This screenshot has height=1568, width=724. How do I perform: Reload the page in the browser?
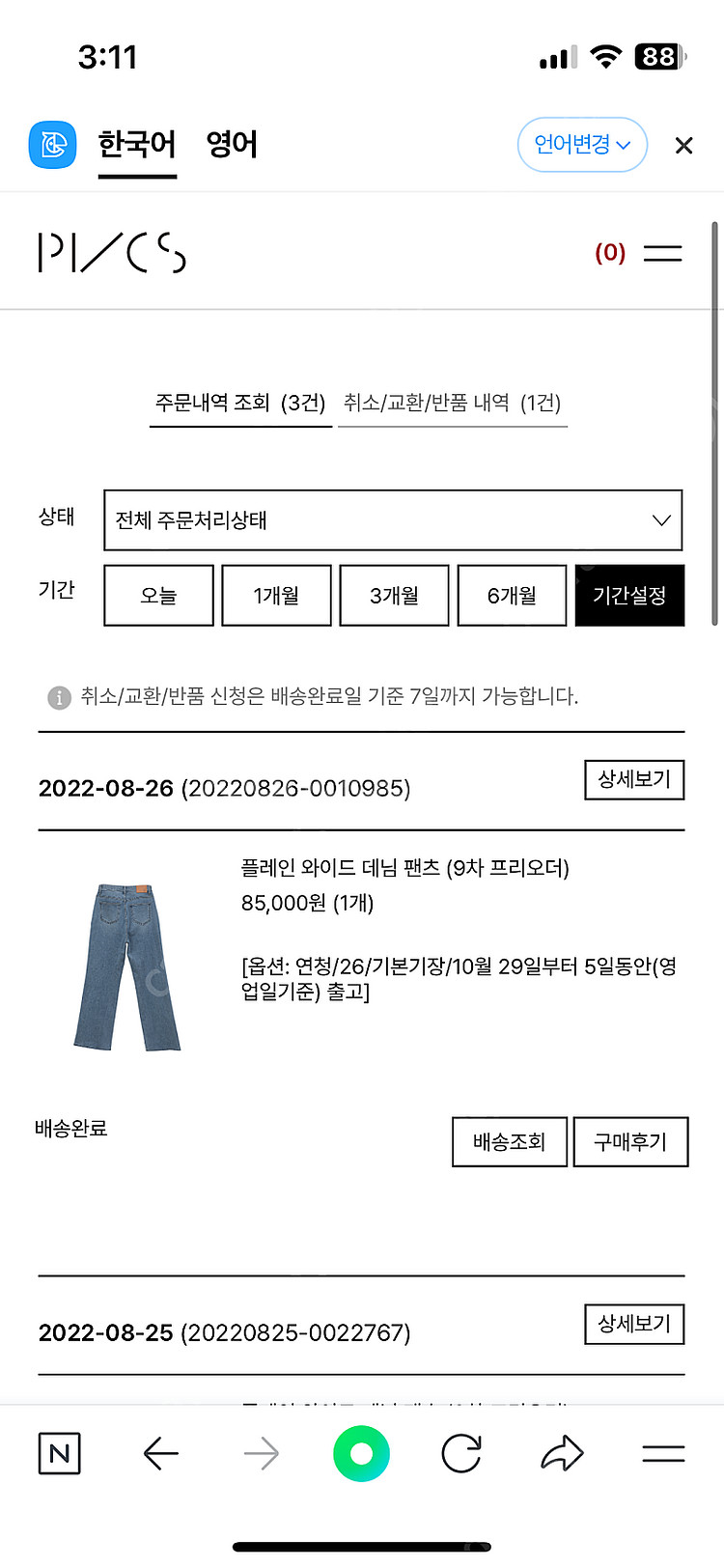tap(461, 1453)
